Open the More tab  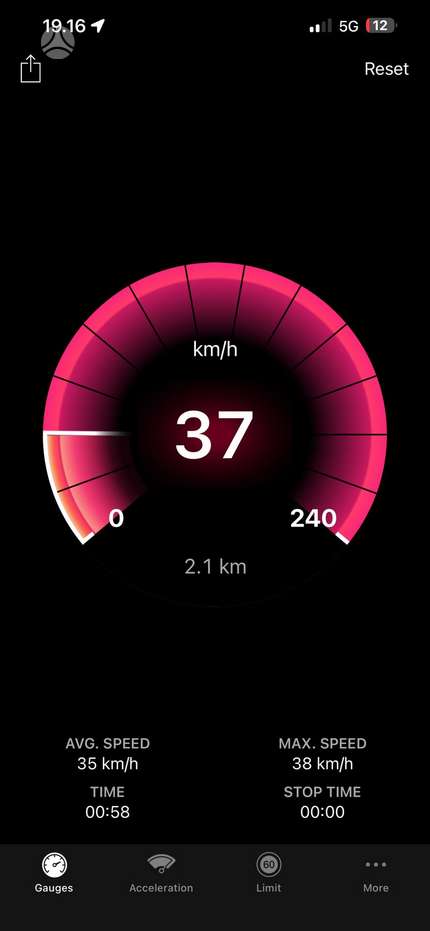(x=376, y=873)
